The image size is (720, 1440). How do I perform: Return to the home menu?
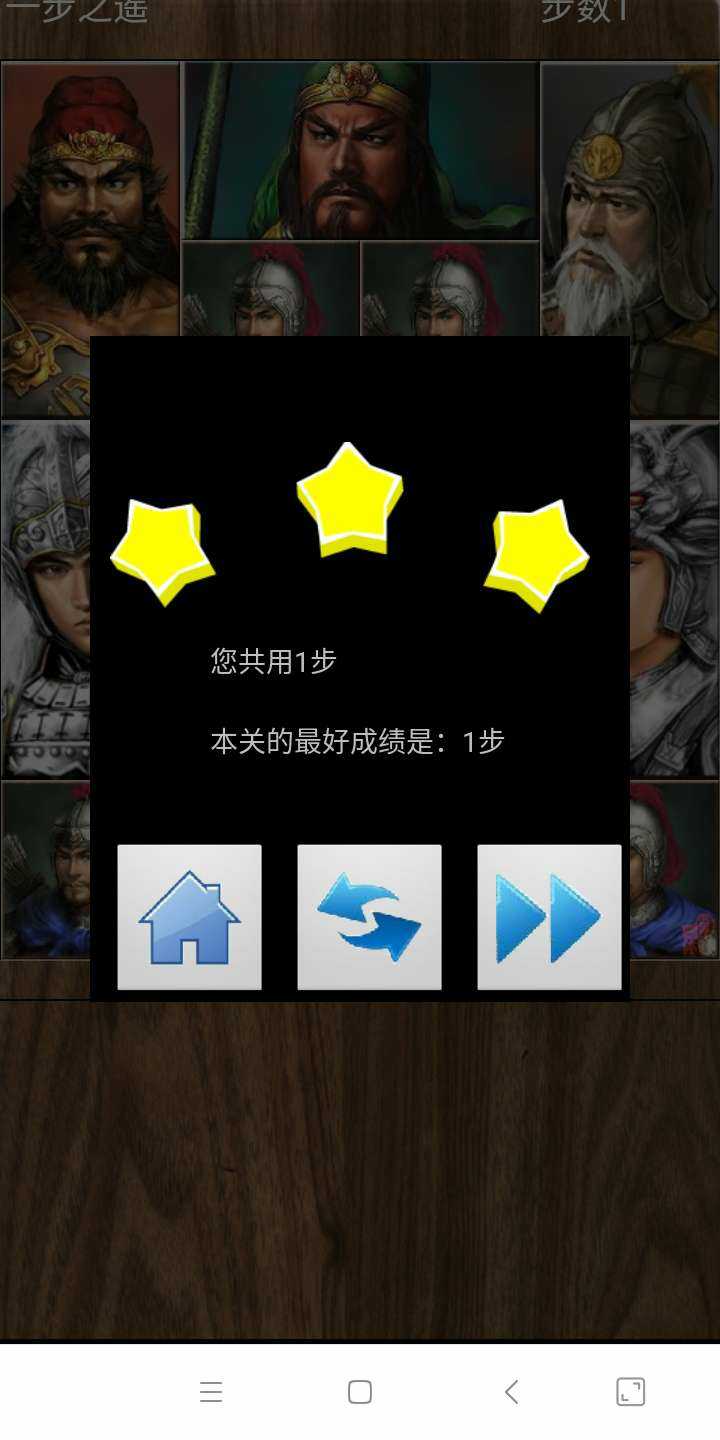point(189,917)
